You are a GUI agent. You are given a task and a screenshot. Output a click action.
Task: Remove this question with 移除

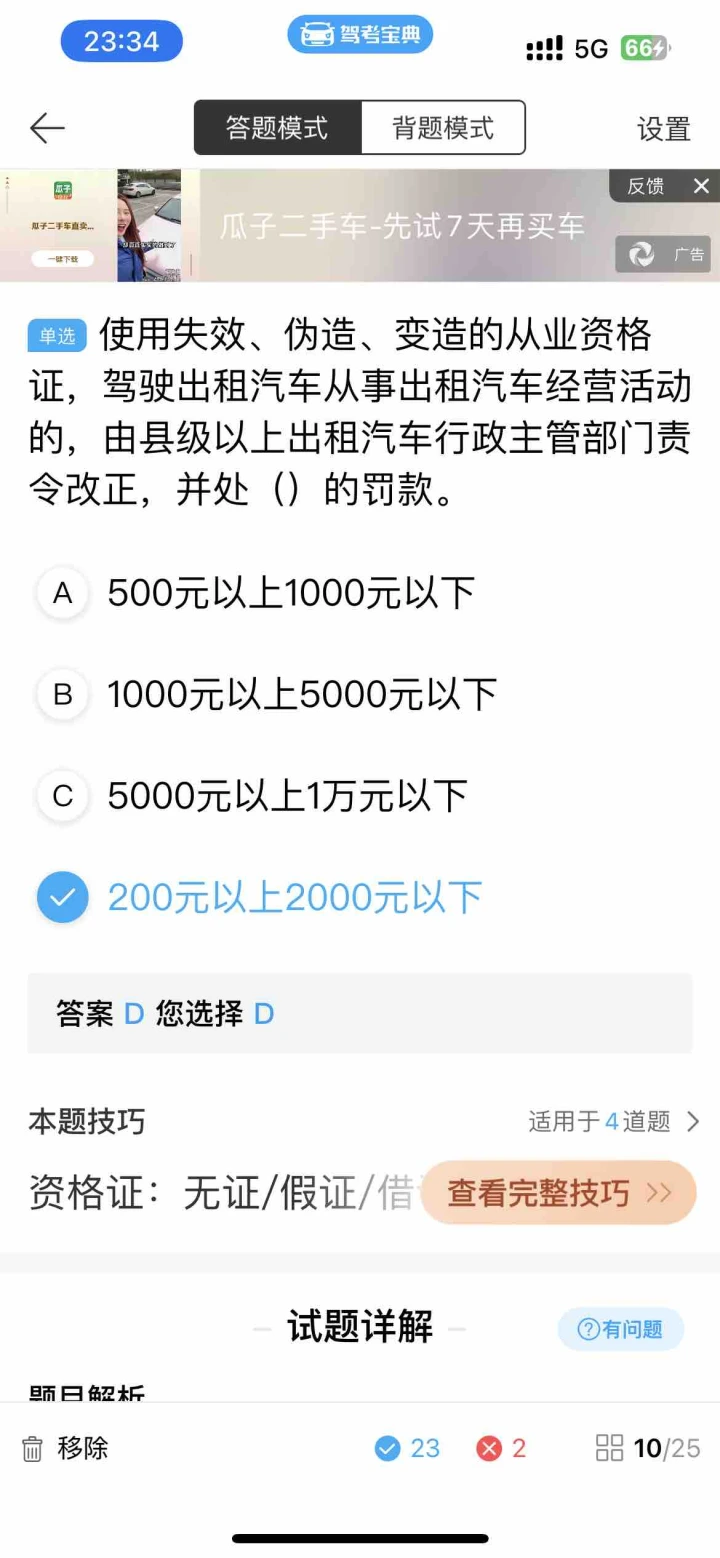click(65, 1448)
